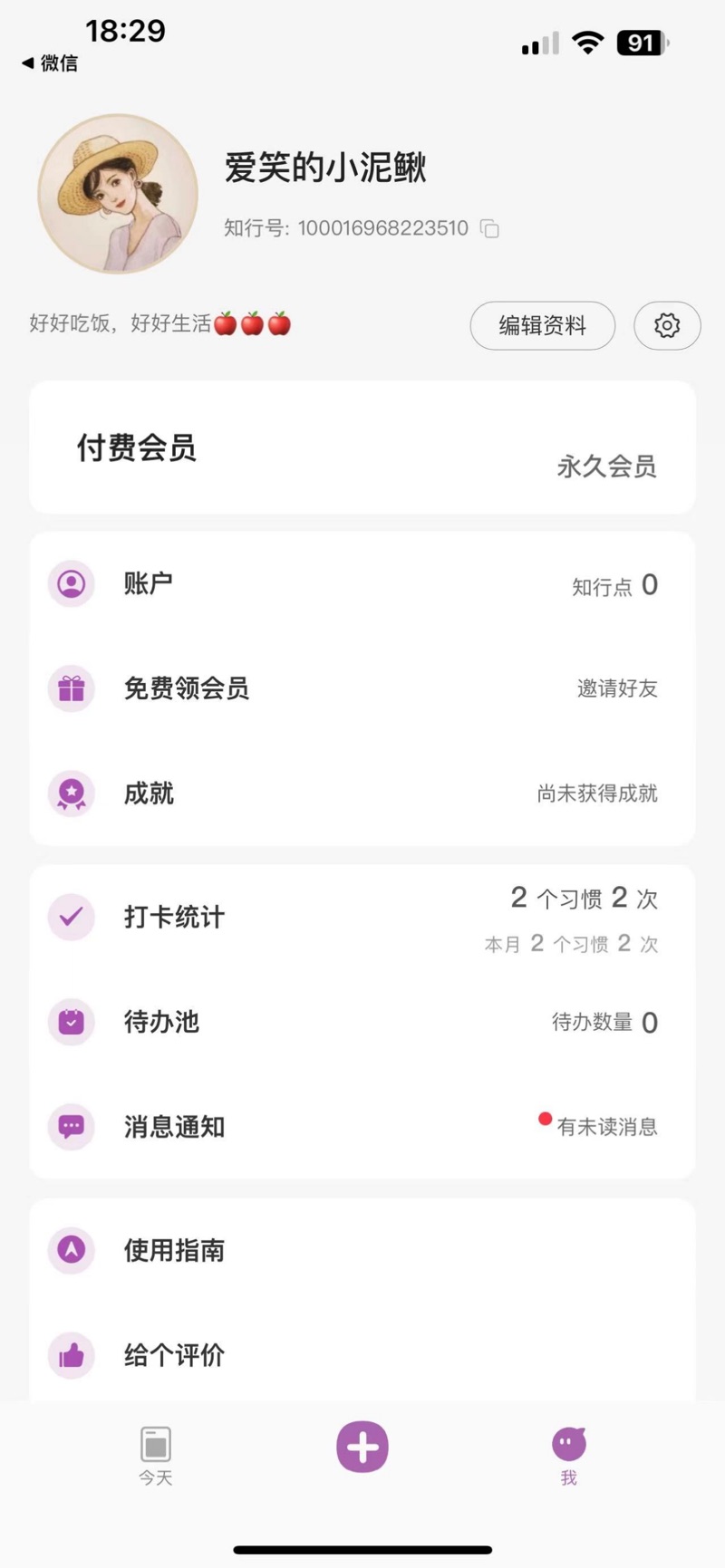
Task: Check unread 消息通知 messages
Action: [362, 1127]
